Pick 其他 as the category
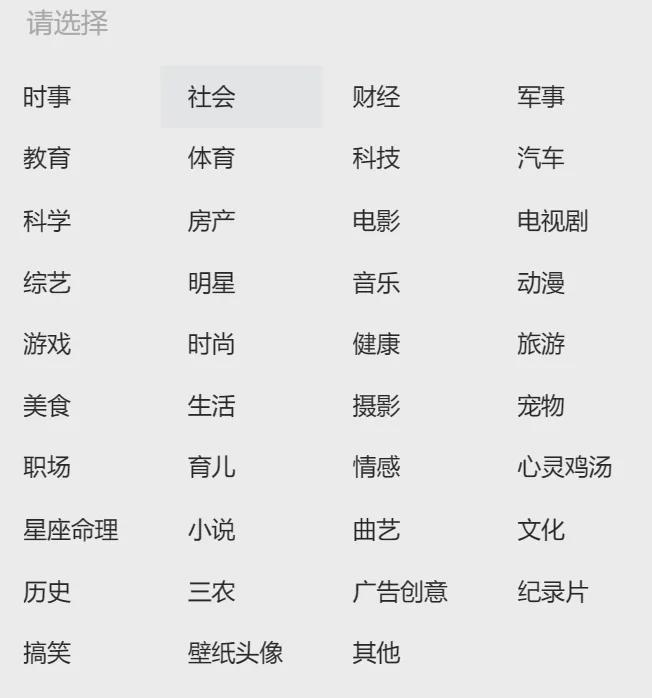The image size is (652, 698). [x=376, y=653]
